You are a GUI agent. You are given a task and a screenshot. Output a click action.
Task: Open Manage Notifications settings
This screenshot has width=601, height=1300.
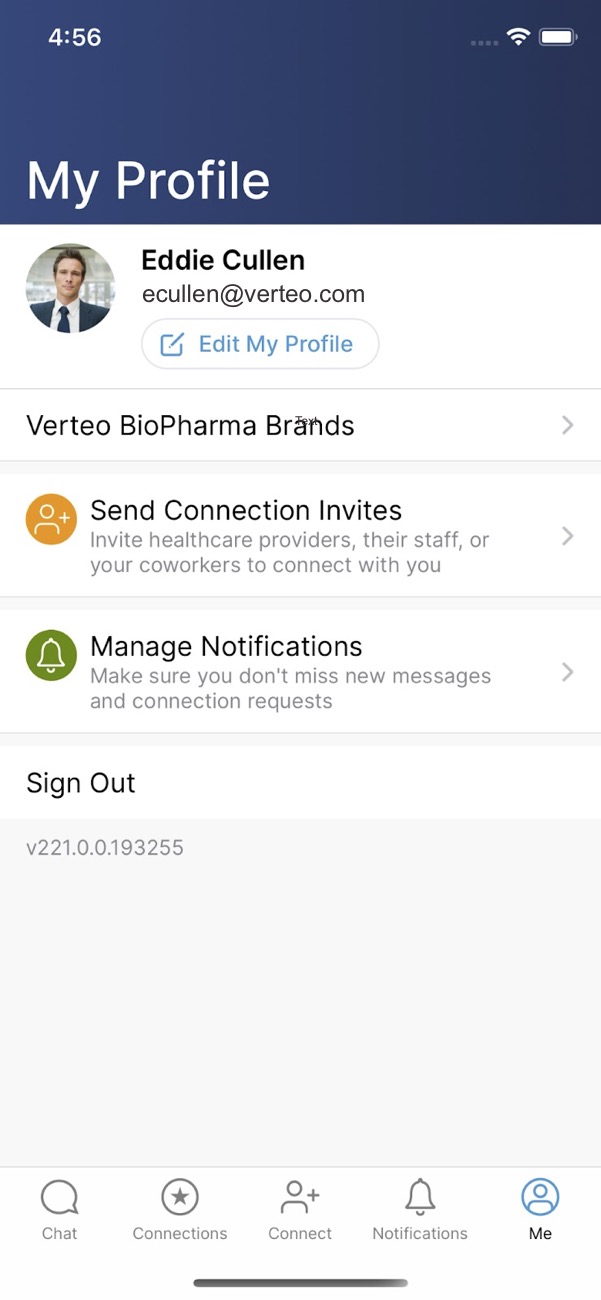coord(300,672)
